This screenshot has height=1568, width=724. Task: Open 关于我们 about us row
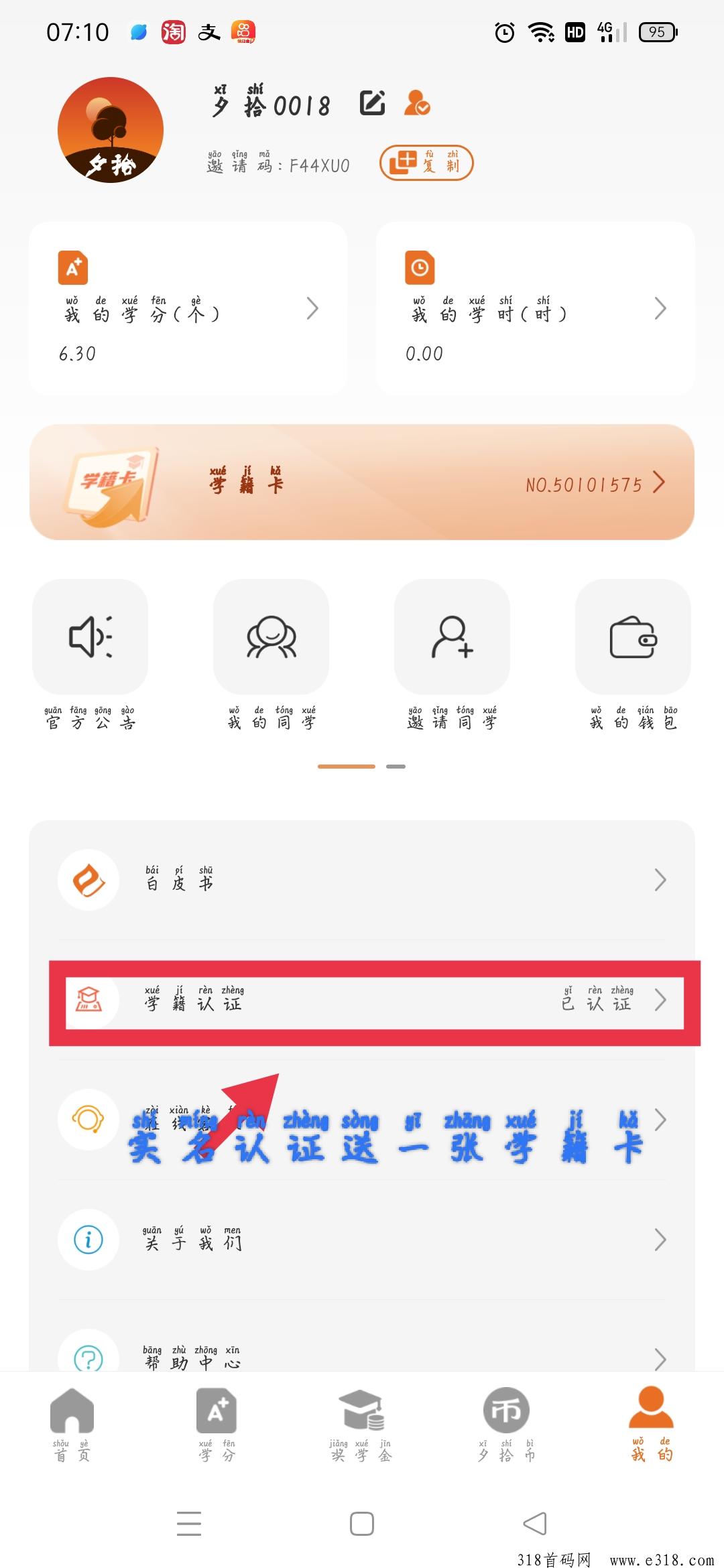click(x=362, y=1240)
